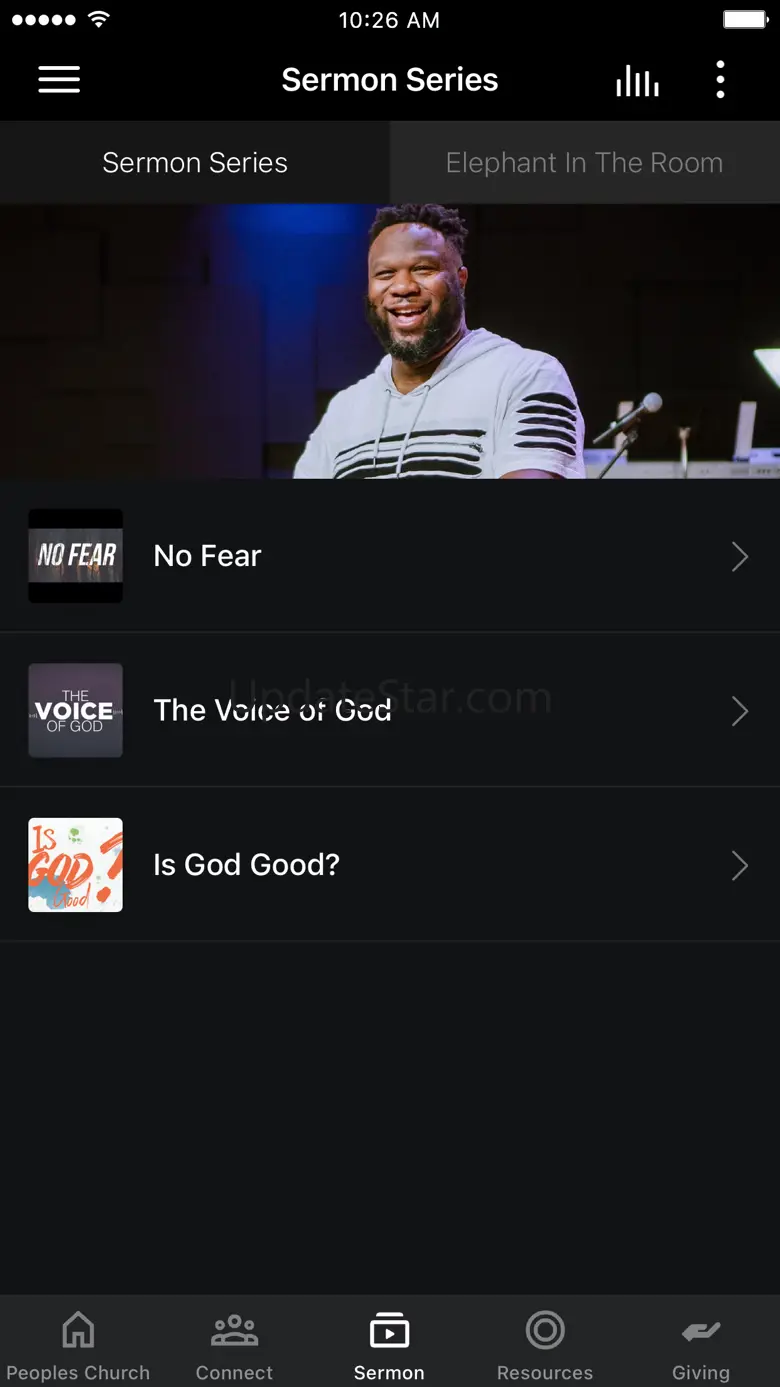Open the audio equalizer icon
The image size is (780, 1387).
(637, 81)
